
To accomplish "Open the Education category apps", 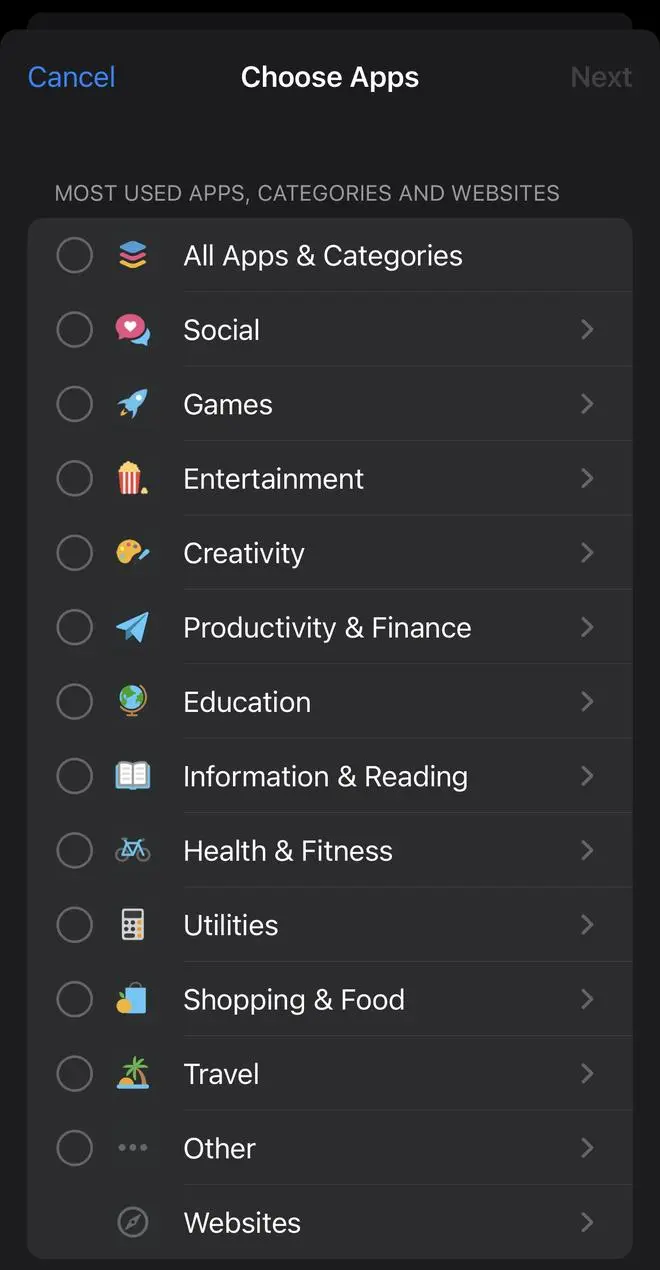I will click(587, 702).
